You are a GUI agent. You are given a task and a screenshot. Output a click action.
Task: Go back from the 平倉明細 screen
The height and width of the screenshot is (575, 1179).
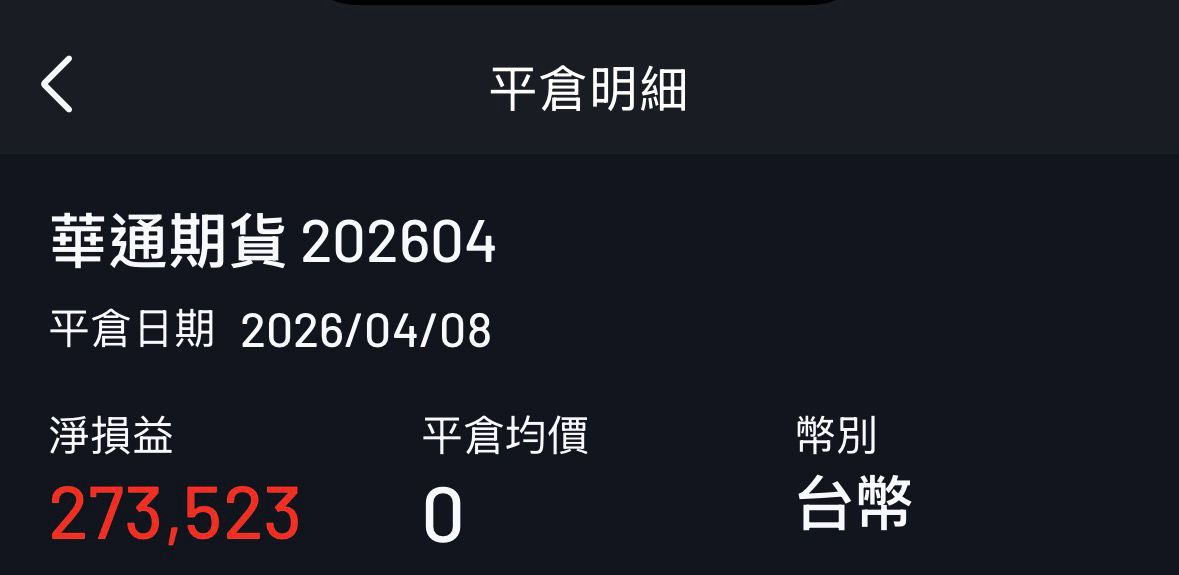57,84
